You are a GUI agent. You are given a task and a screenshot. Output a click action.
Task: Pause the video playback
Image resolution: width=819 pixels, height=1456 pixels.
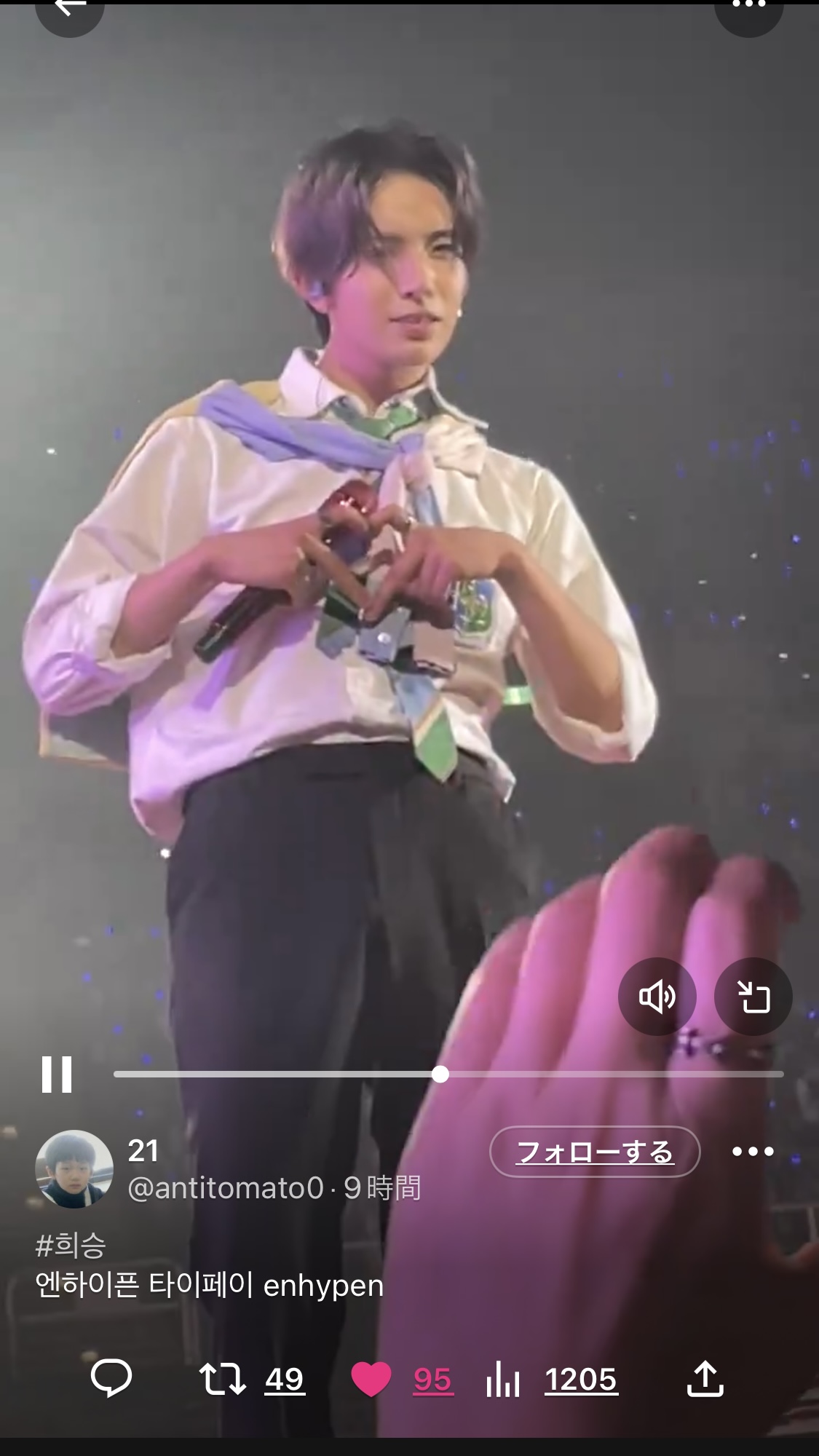pyautogui.click(x=57, y=1075)
